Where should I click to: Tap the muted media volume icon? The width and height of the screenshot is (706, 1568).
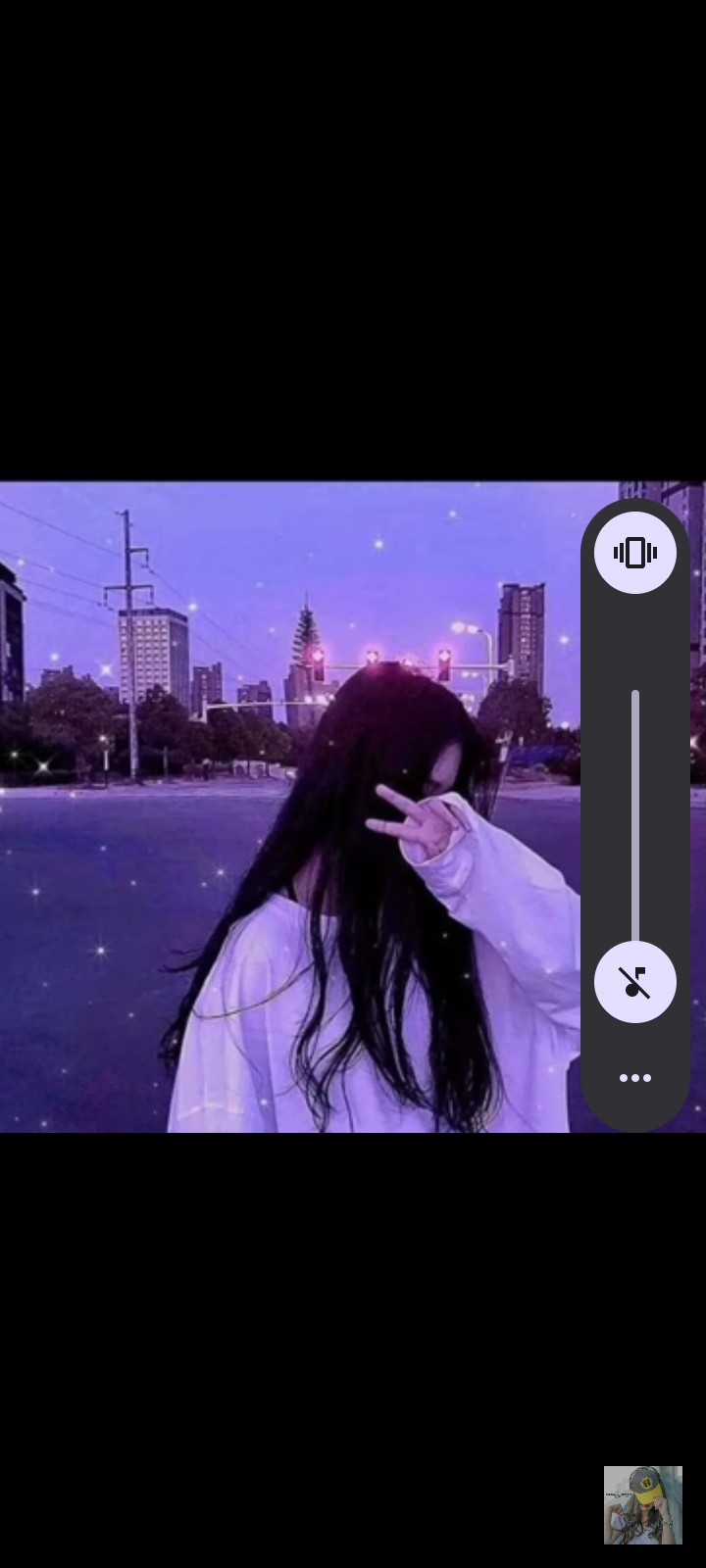(x=634, y=981)
